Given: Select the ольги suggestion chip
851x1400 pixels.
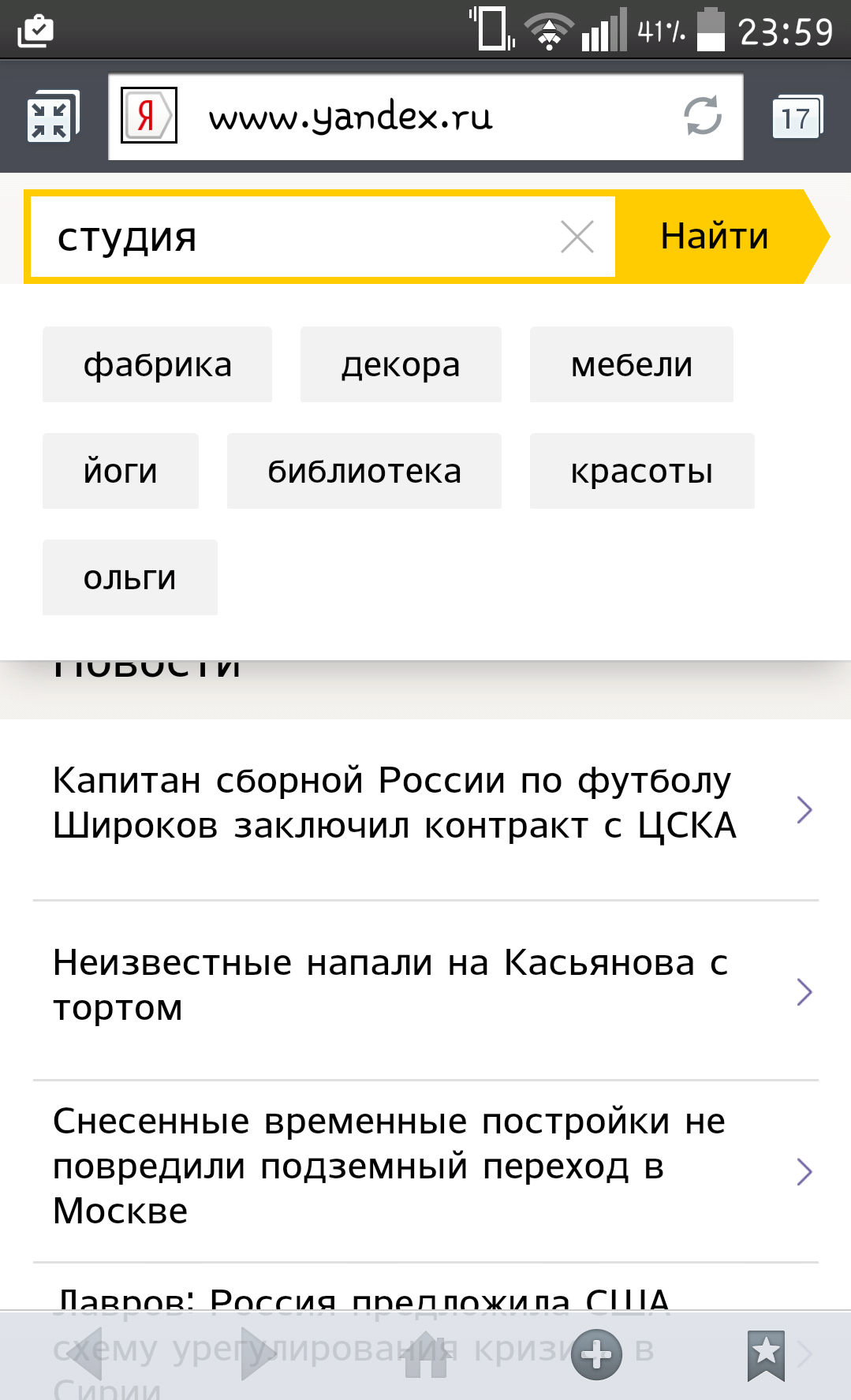Looking at the screenshot, I should (129, 577).
